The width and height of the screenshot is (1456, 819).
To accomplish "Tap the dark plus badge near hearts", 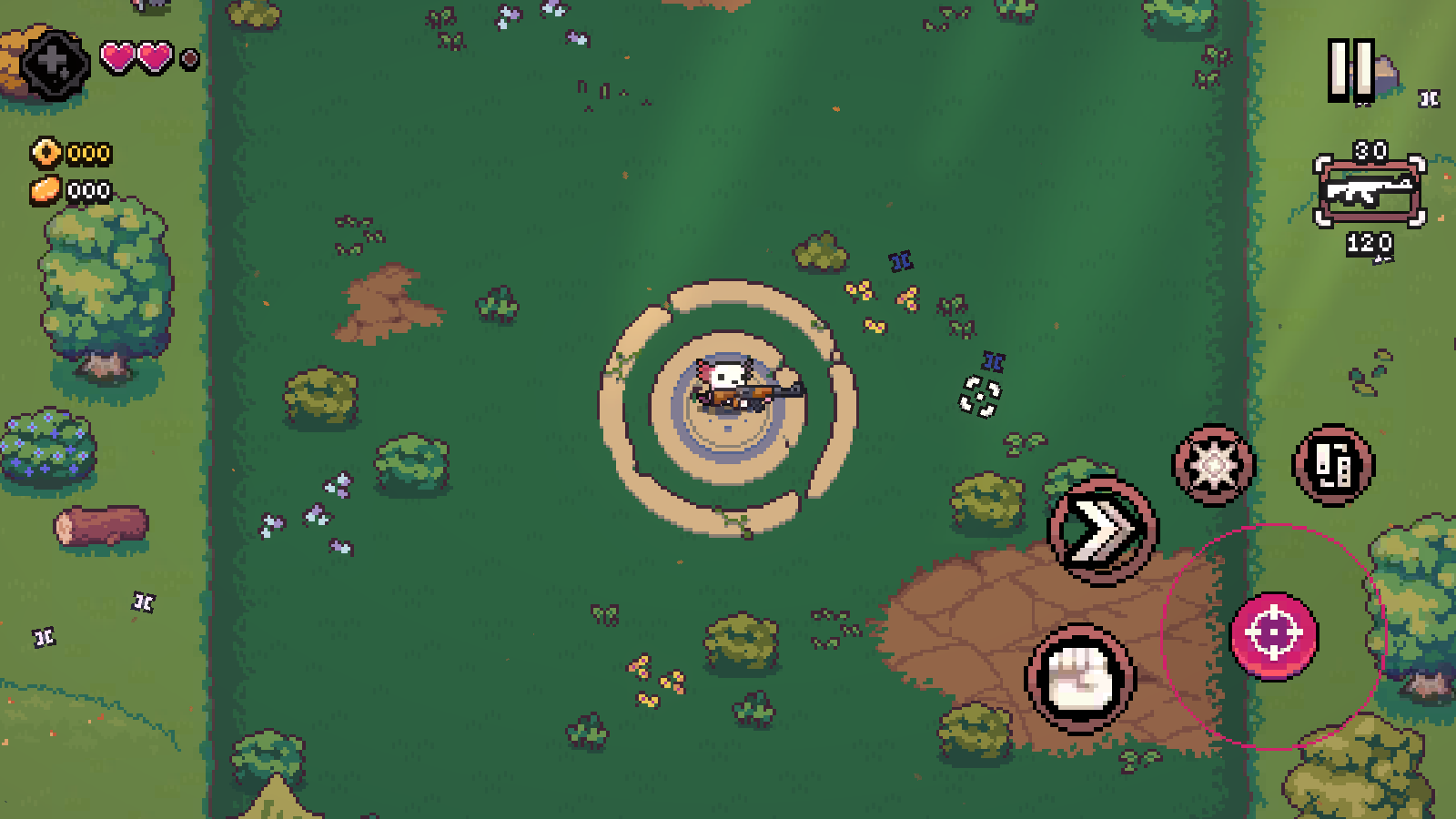I will 55,64.
